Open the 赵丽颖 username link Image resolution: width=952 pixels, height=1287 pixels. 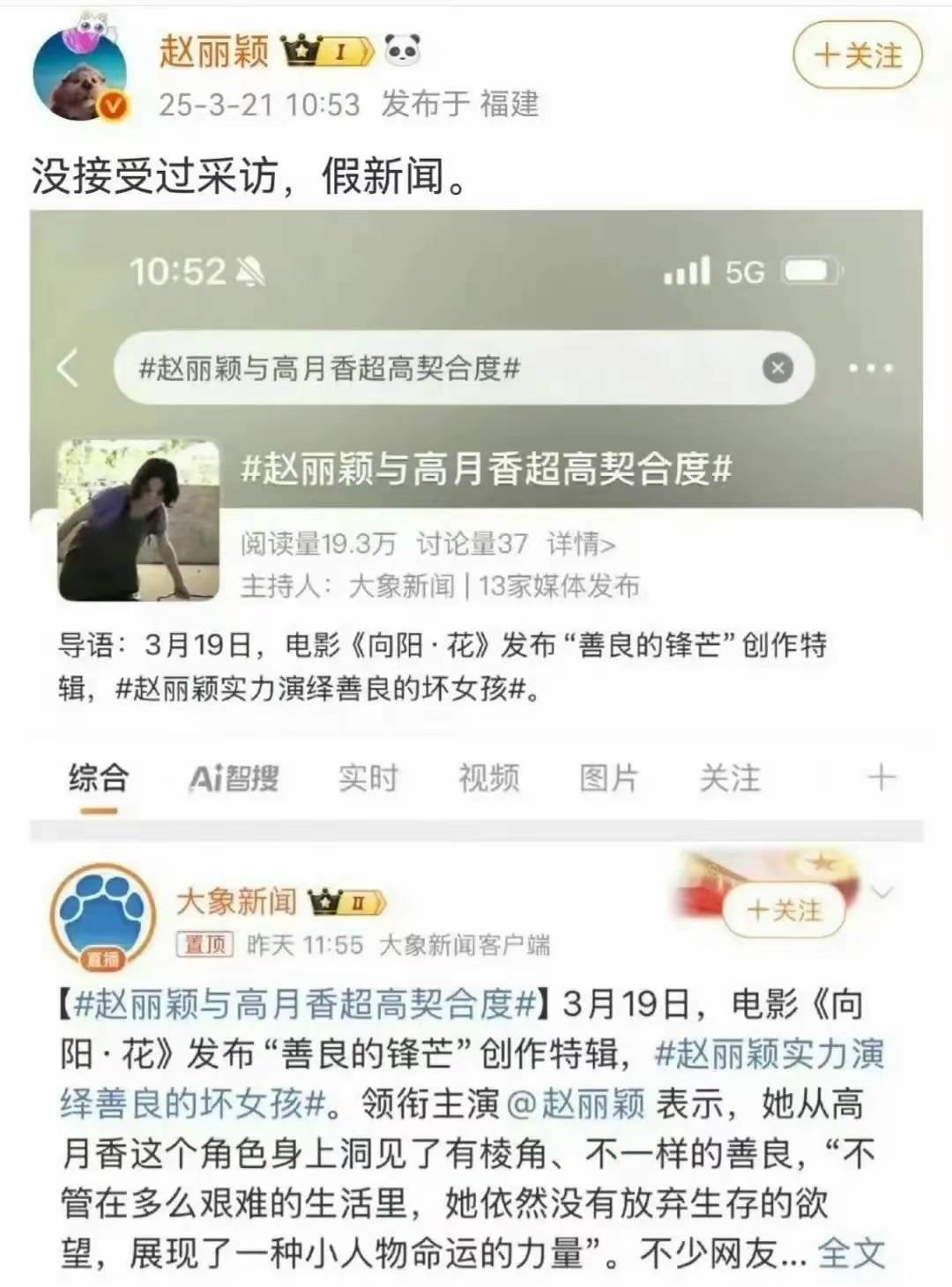click(213, 51)
